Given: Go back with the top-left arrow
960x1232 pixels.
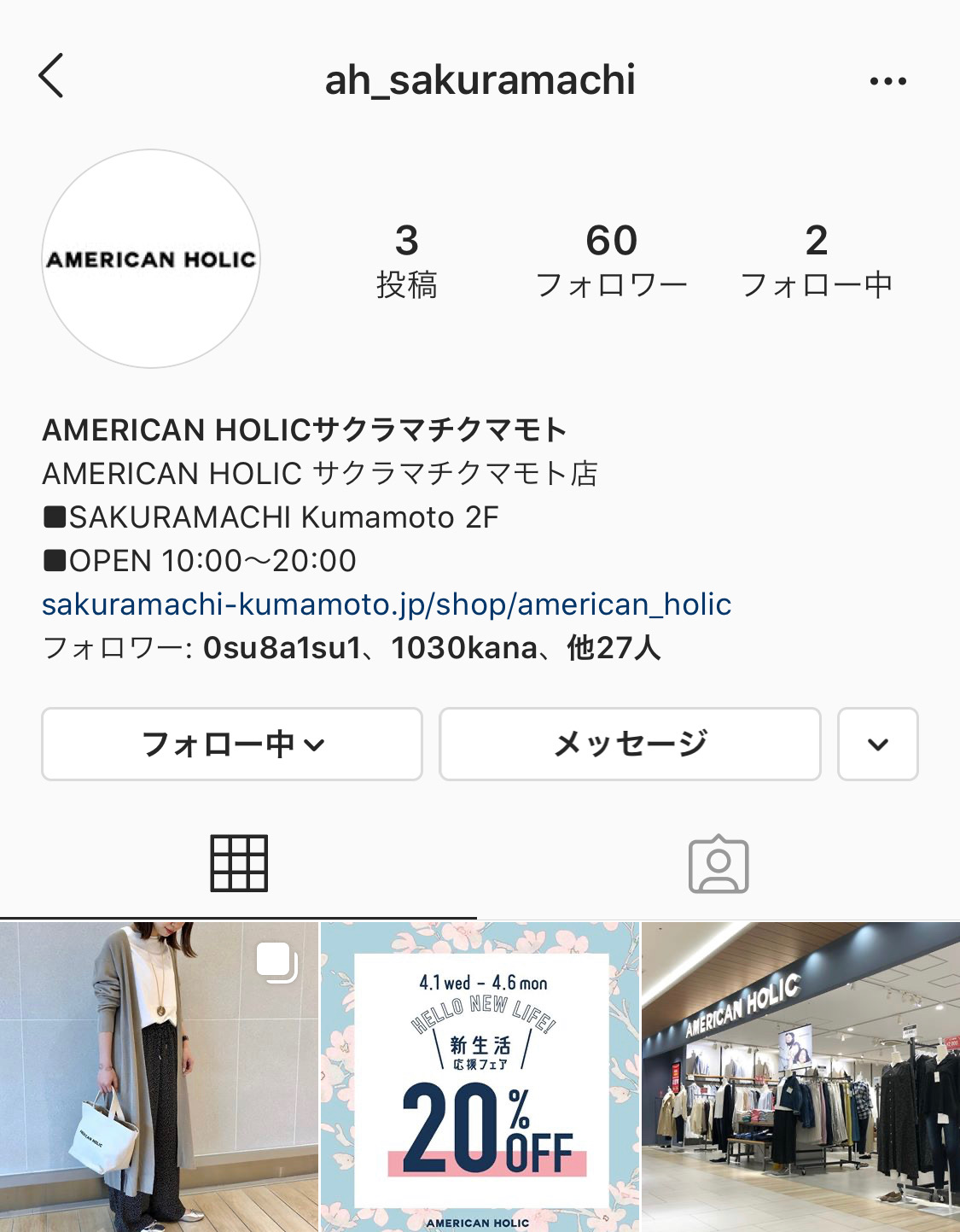Looking at the screenshot, I should pos(51,76).
